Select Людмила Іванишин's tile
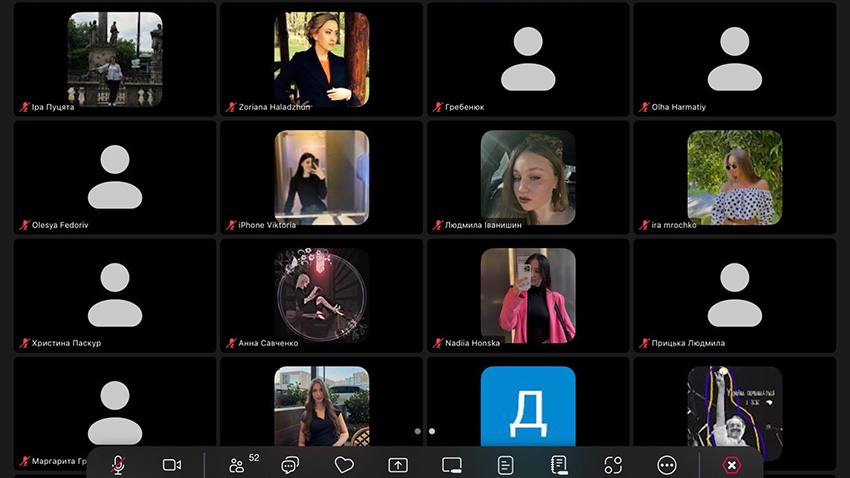 [528, 177]
